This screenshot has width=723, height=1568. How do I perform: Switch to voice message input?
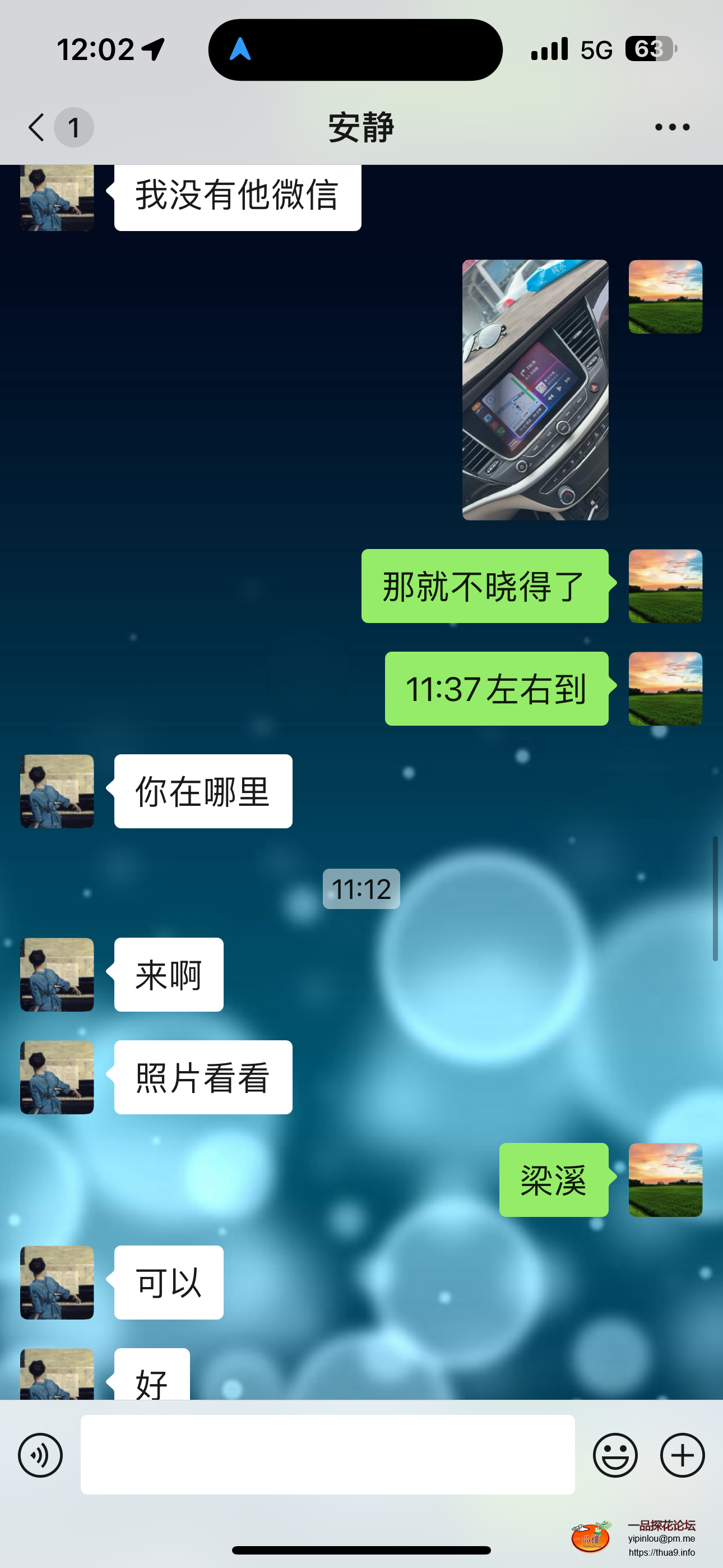coord(40,1455)
